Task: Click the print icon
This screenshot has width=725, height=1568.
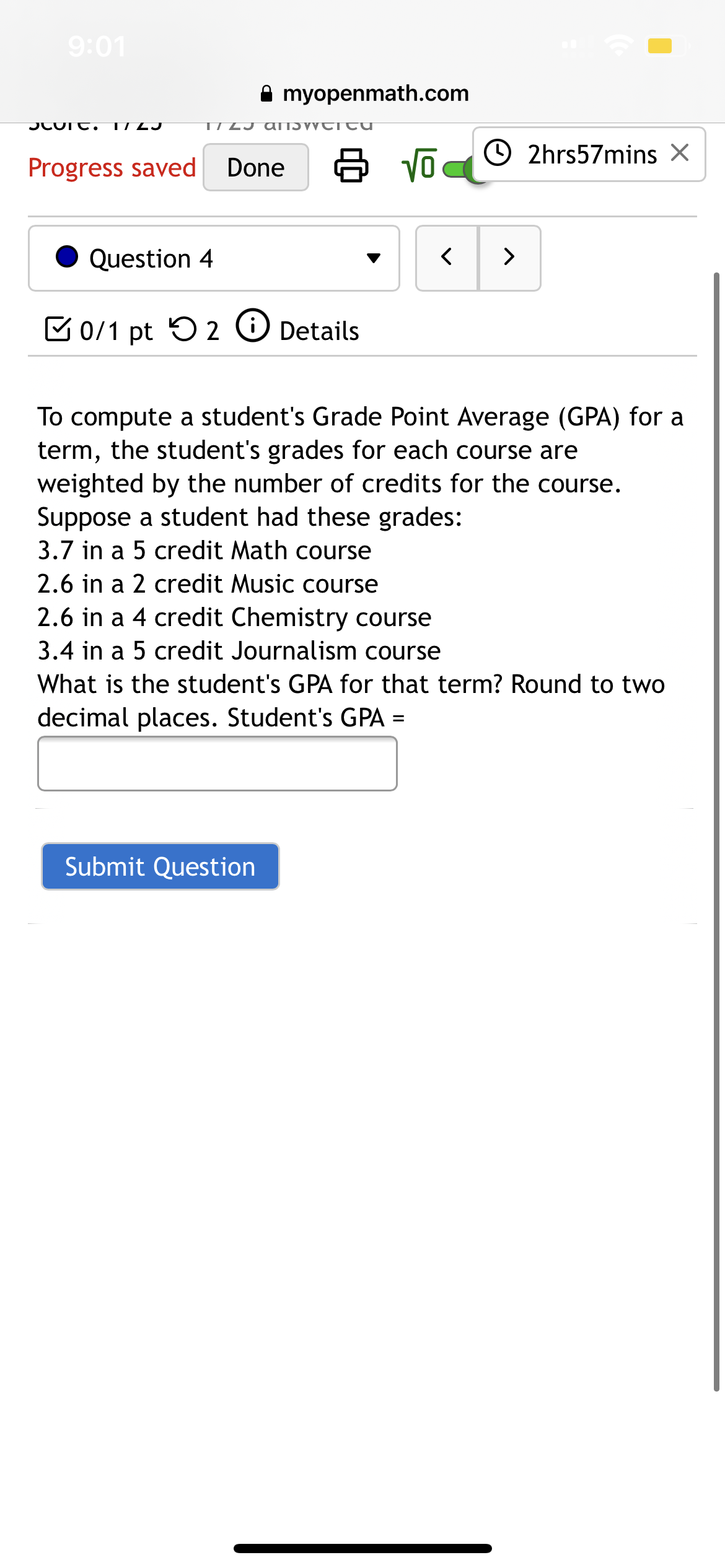Action: coord(351,166)
